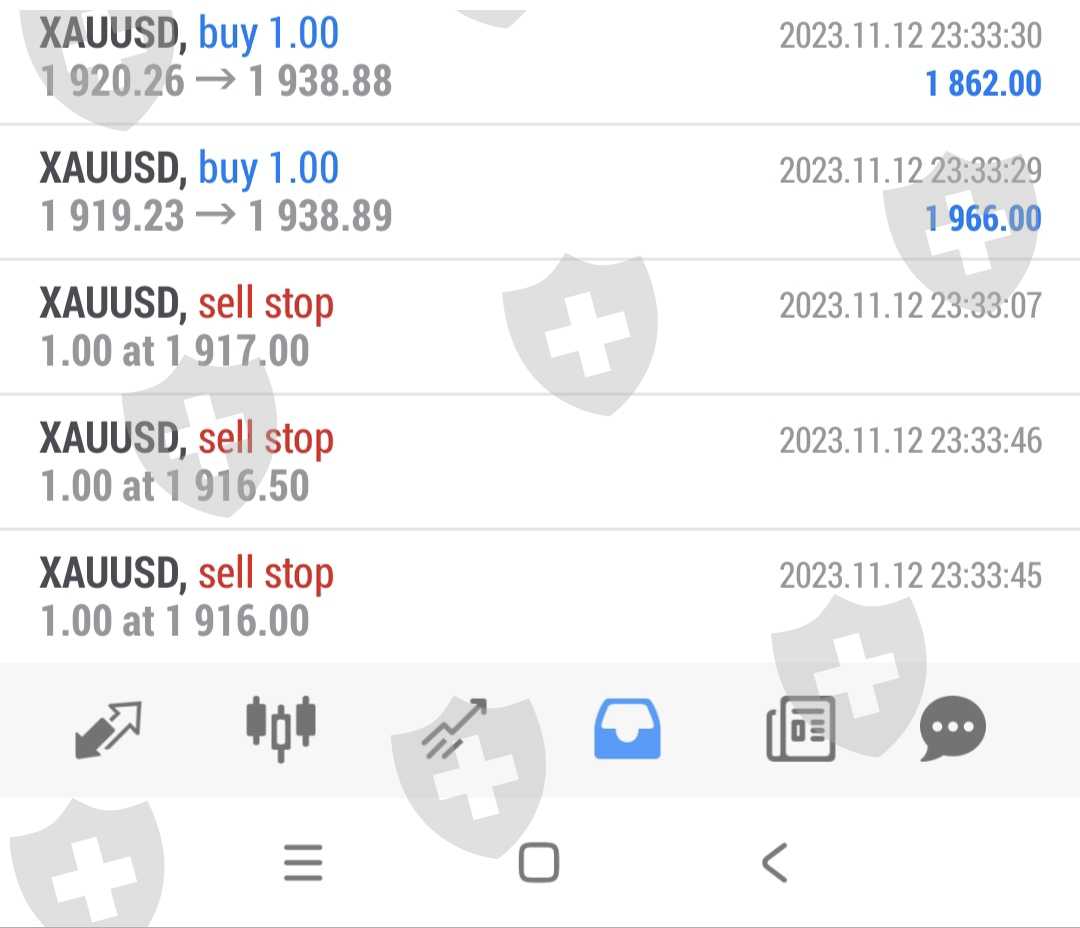Screen dimensions: 1080x928
Task: Select the History inbox tab
Action: 627,729
